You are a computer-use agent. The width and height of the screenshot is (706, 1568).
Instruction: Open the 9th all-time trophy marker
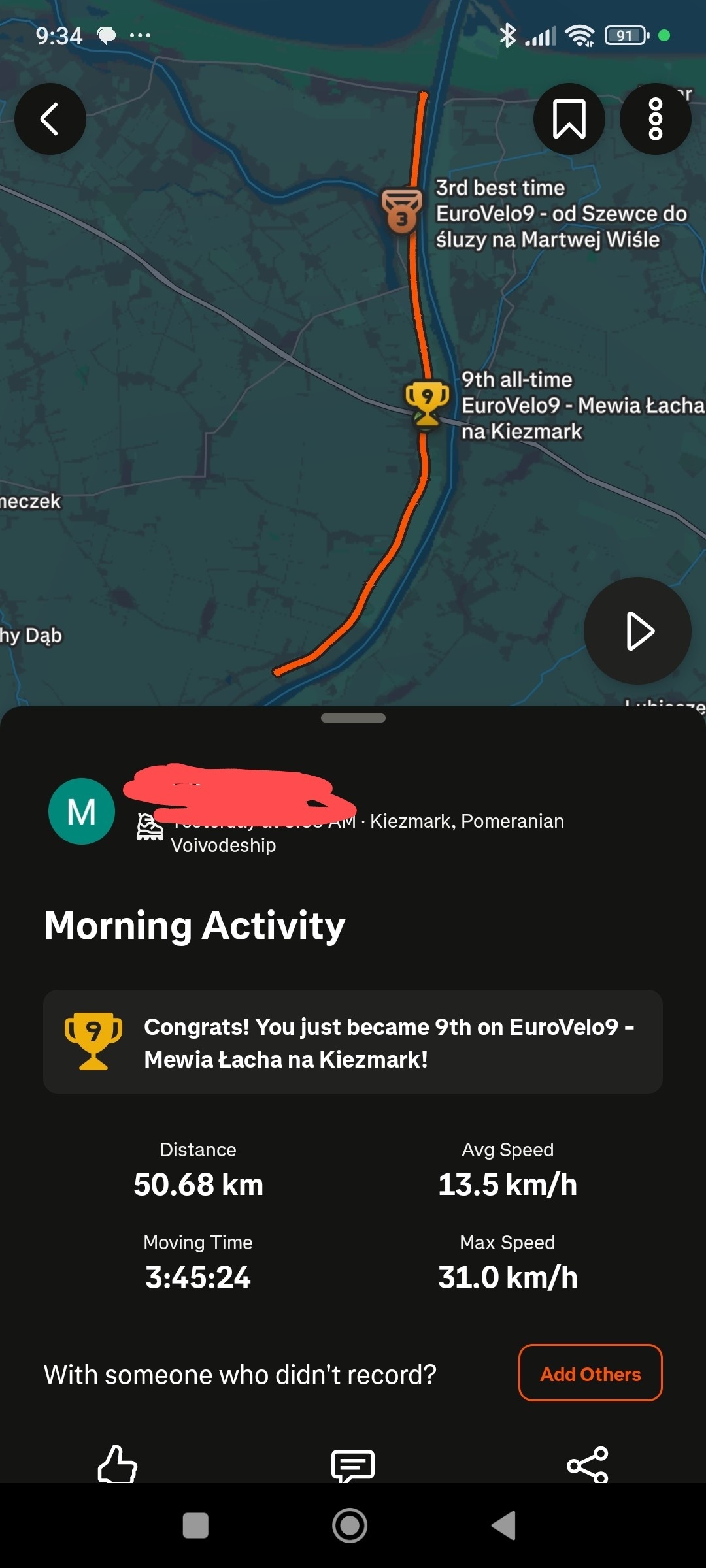click(426, 403)
